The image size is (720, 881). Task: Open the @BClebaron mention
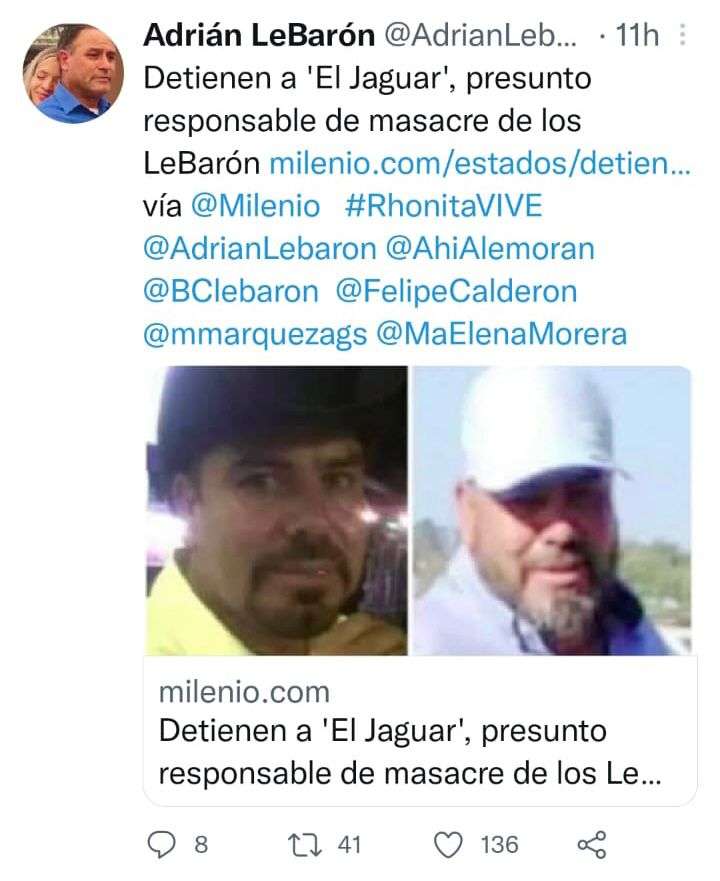point(231,291)
